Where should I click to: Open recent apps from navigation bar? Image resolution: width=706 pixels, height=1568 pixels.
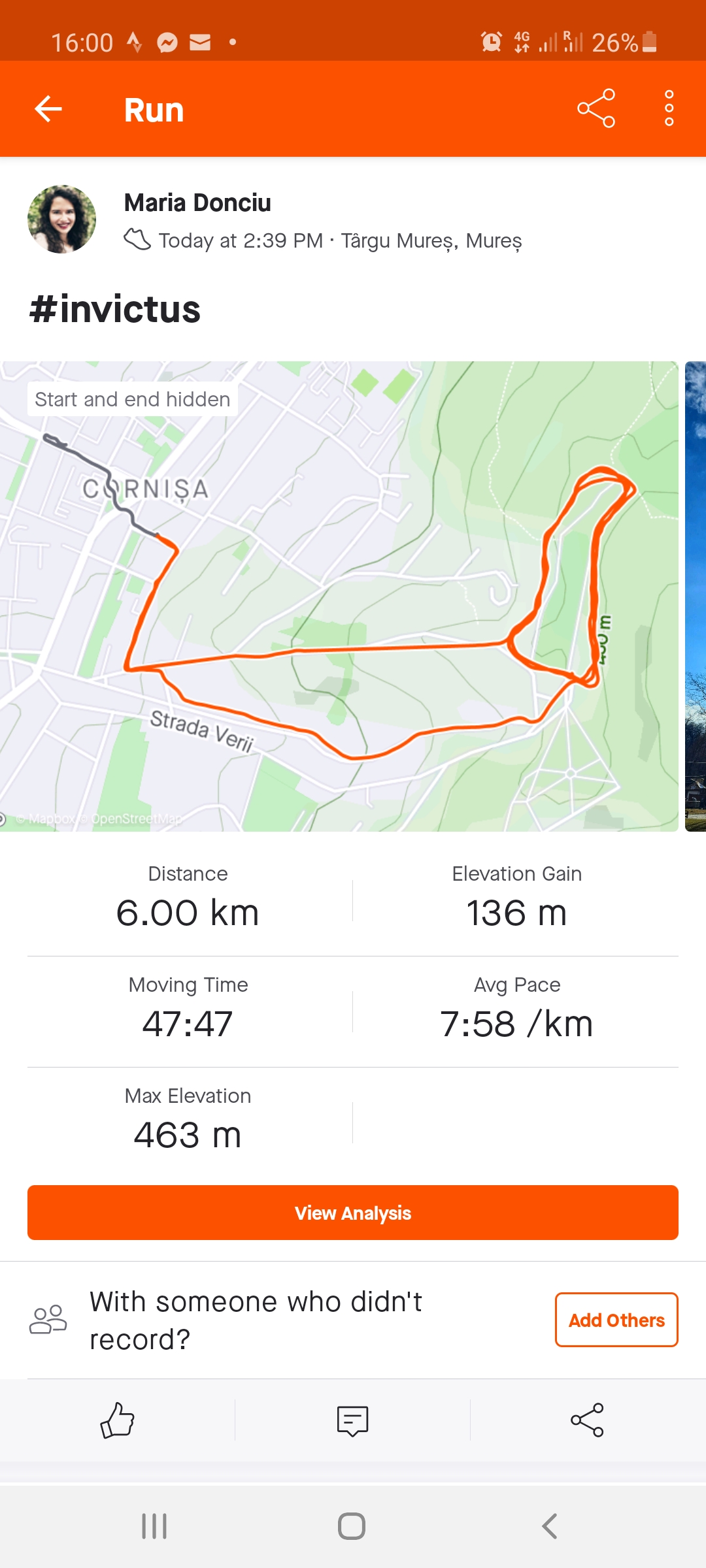154,1526
